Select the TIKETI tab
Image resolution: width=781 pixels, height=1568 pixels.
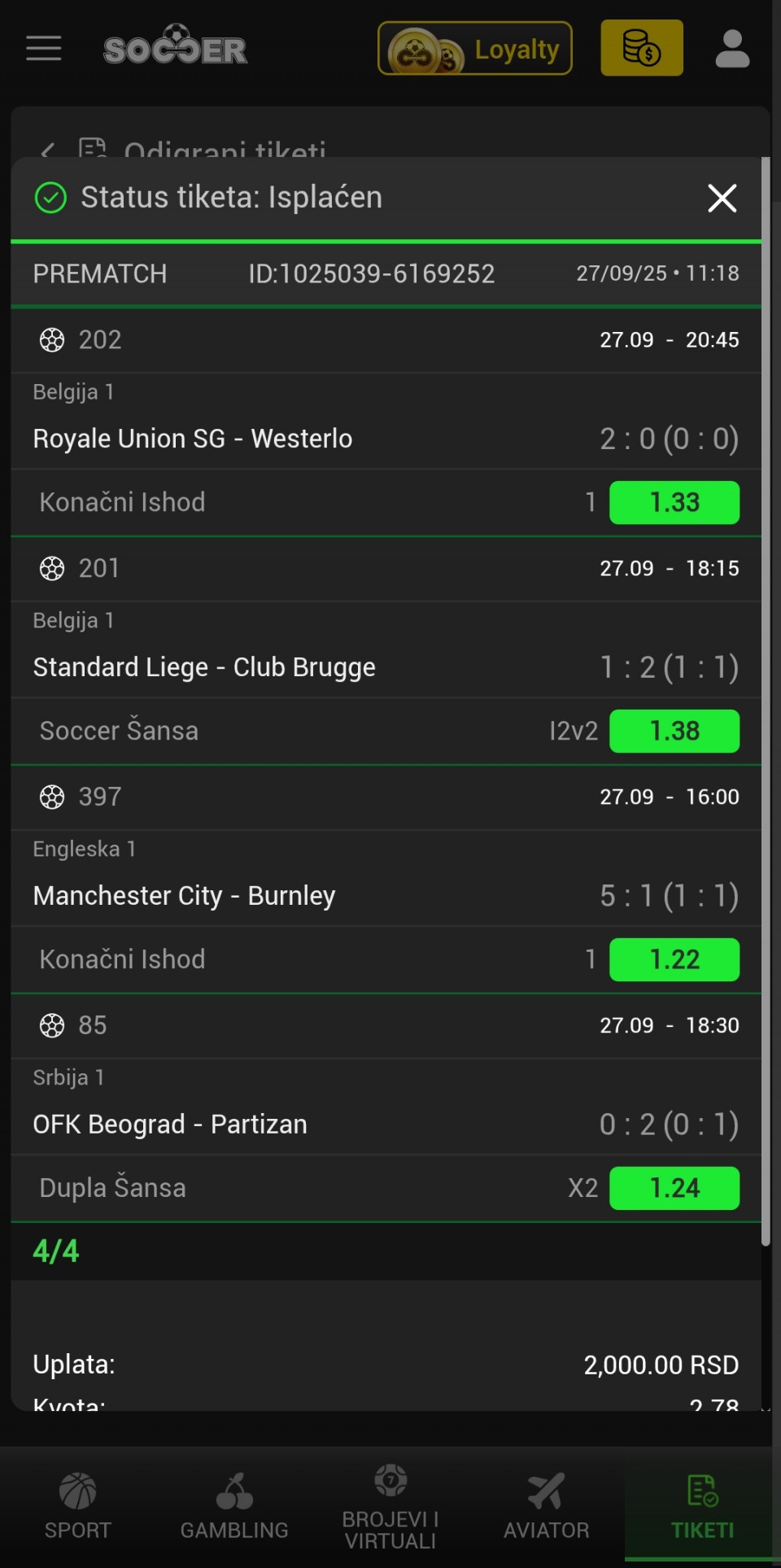(702, 1507)
